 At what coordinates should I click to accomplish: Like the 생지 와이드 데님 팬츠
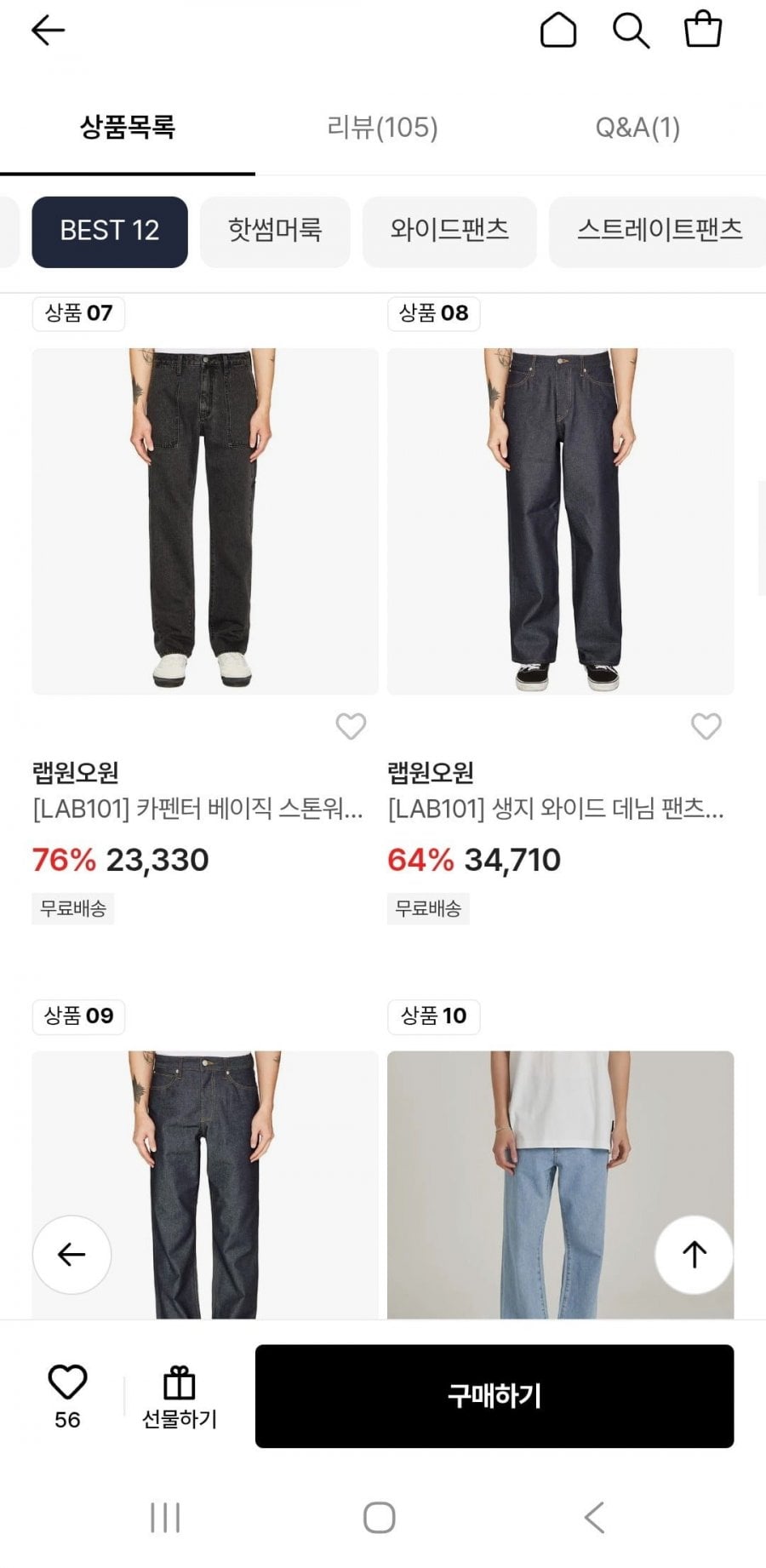click(706, 726)
